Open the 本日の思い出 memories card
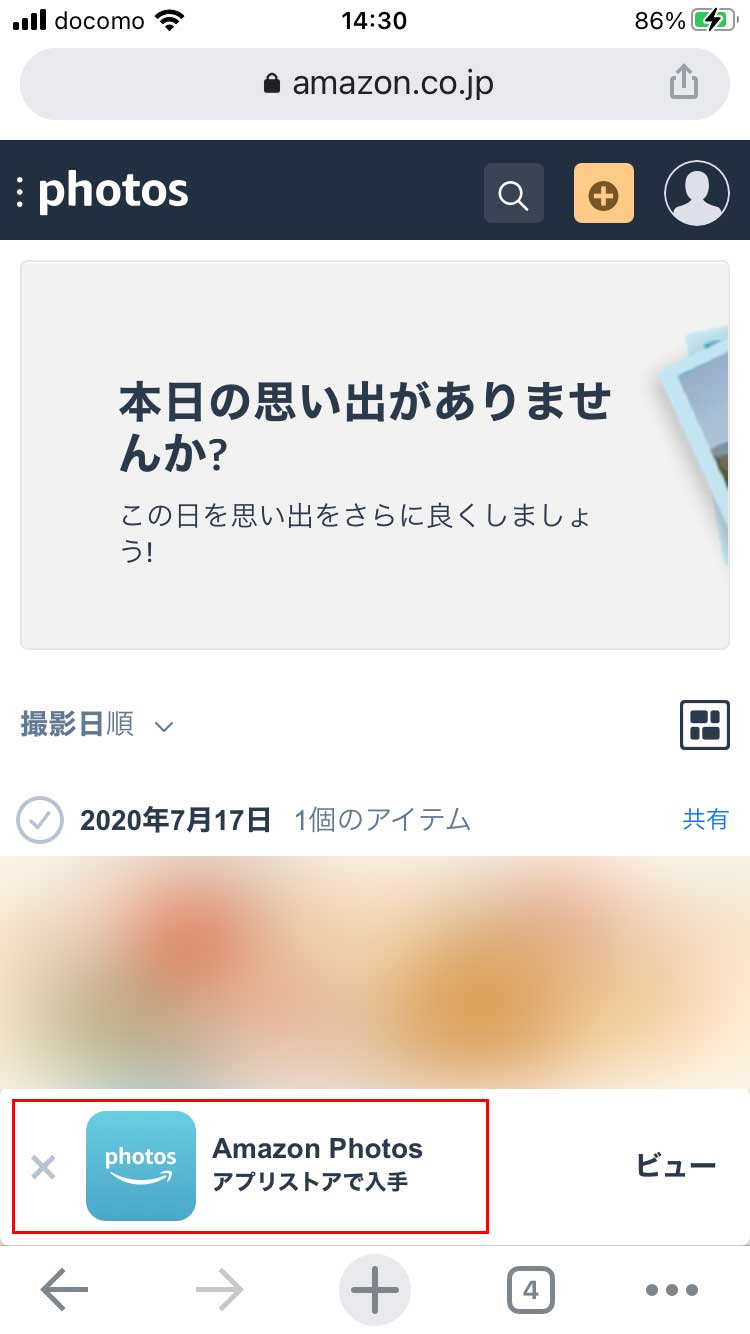Viewport: 750px width, 1334px height. click(375, 455)
